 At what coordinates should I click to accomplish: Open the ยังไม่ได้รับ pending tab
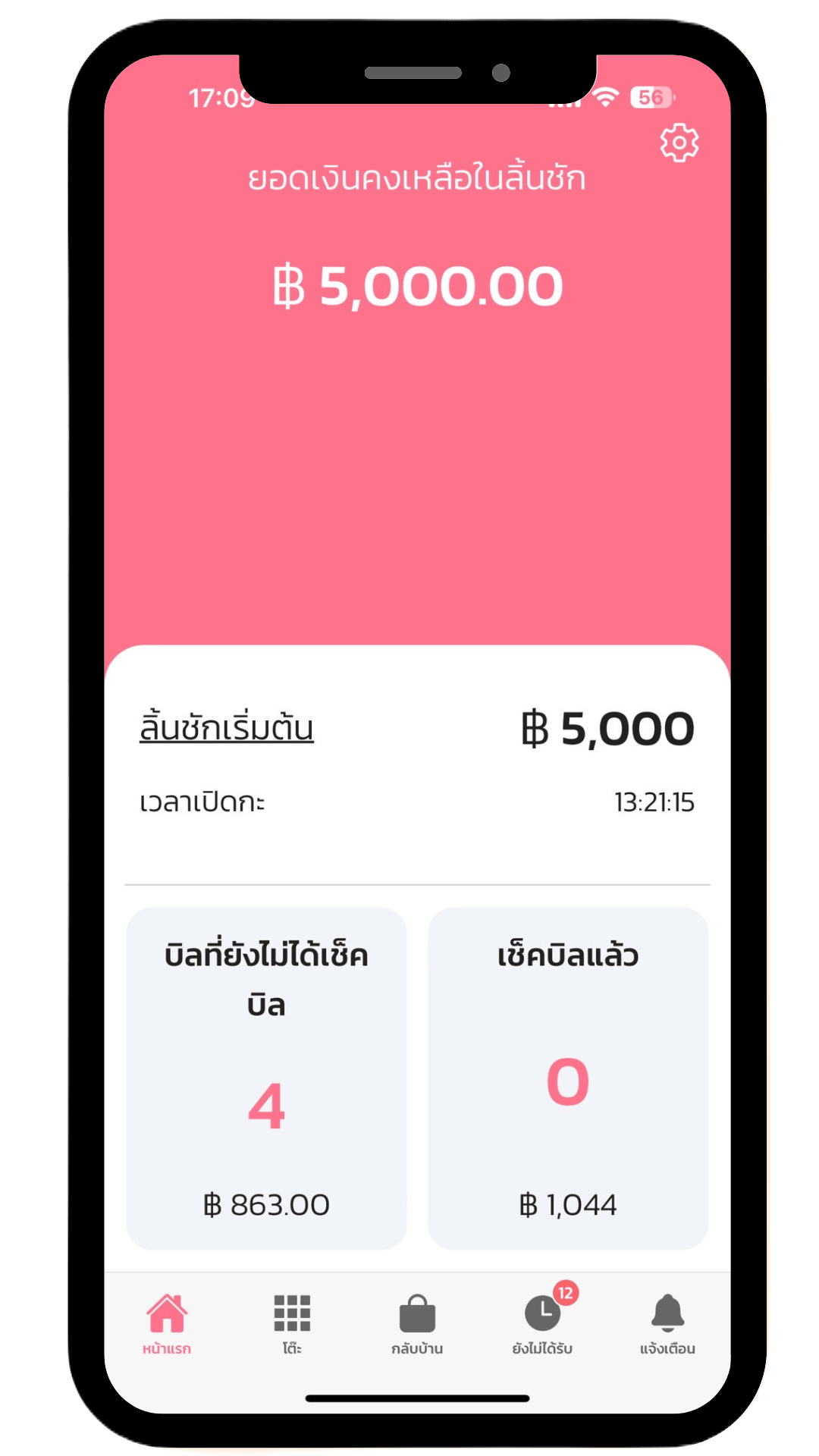(x=543, y=1323)
